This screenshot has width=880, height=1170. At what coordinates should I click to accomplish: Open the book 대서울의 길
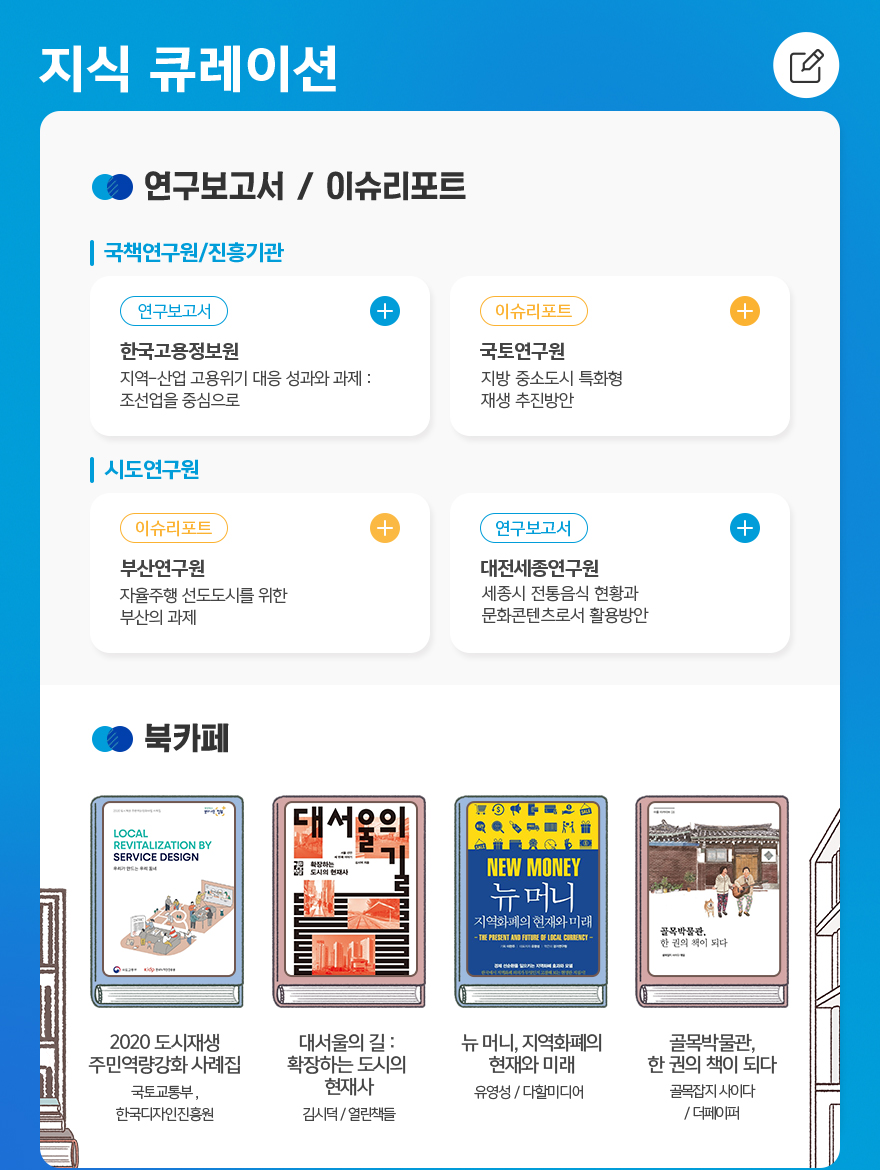coord(349,902)
